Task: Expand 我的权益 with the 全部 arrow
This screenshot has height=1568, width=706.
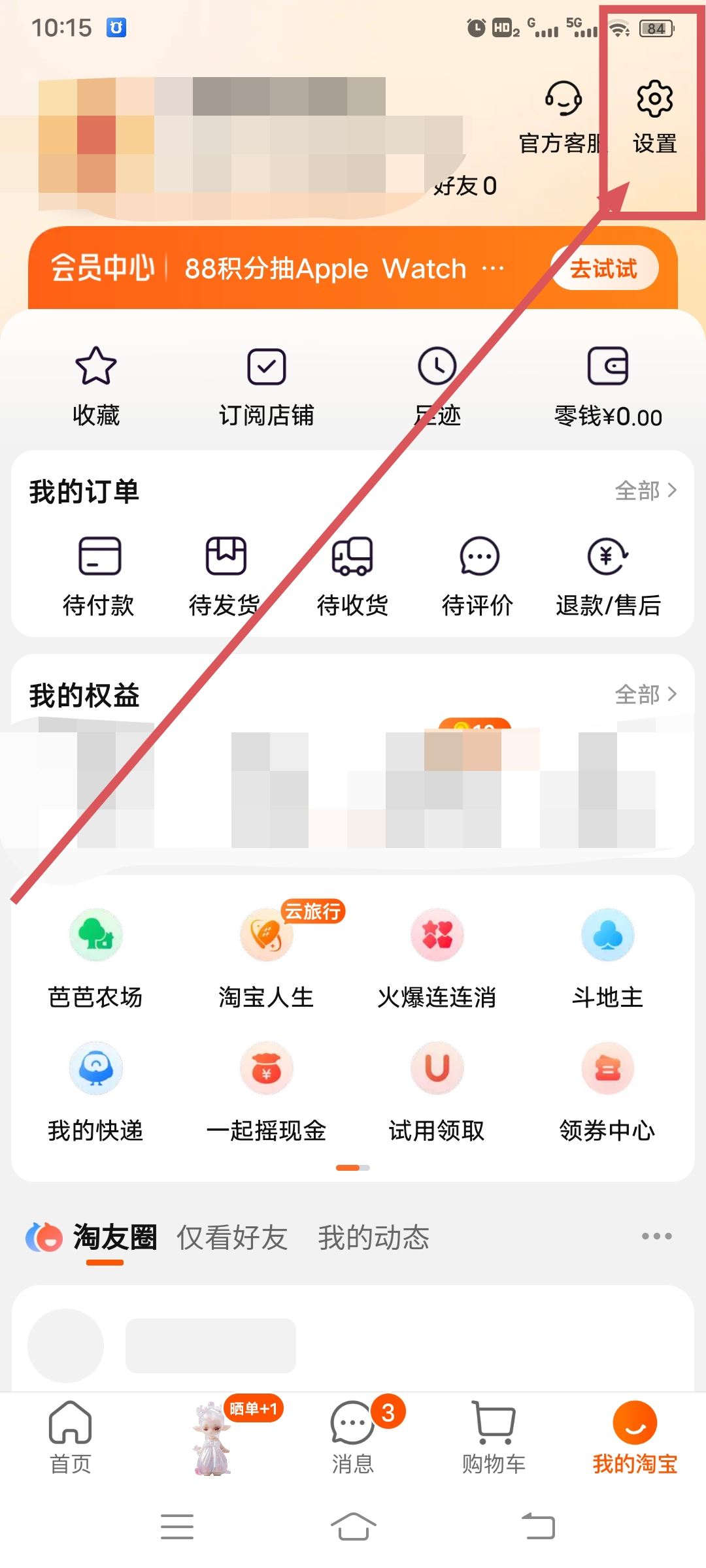Action: tap(645, 695)
